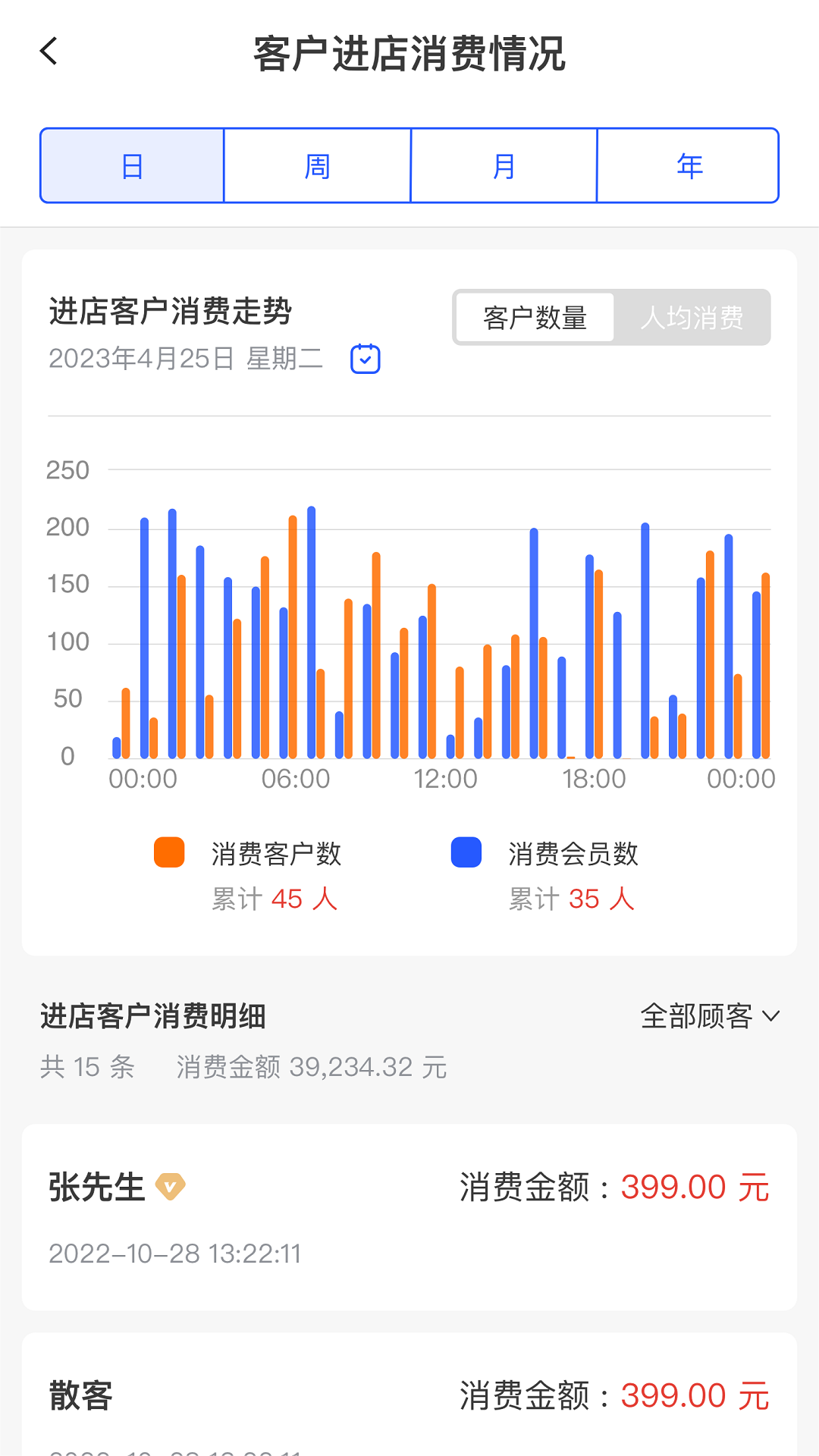This screenshot has width=819, height=1456.
Task: Open the calendar date picker
Action: tap(366, 358)
